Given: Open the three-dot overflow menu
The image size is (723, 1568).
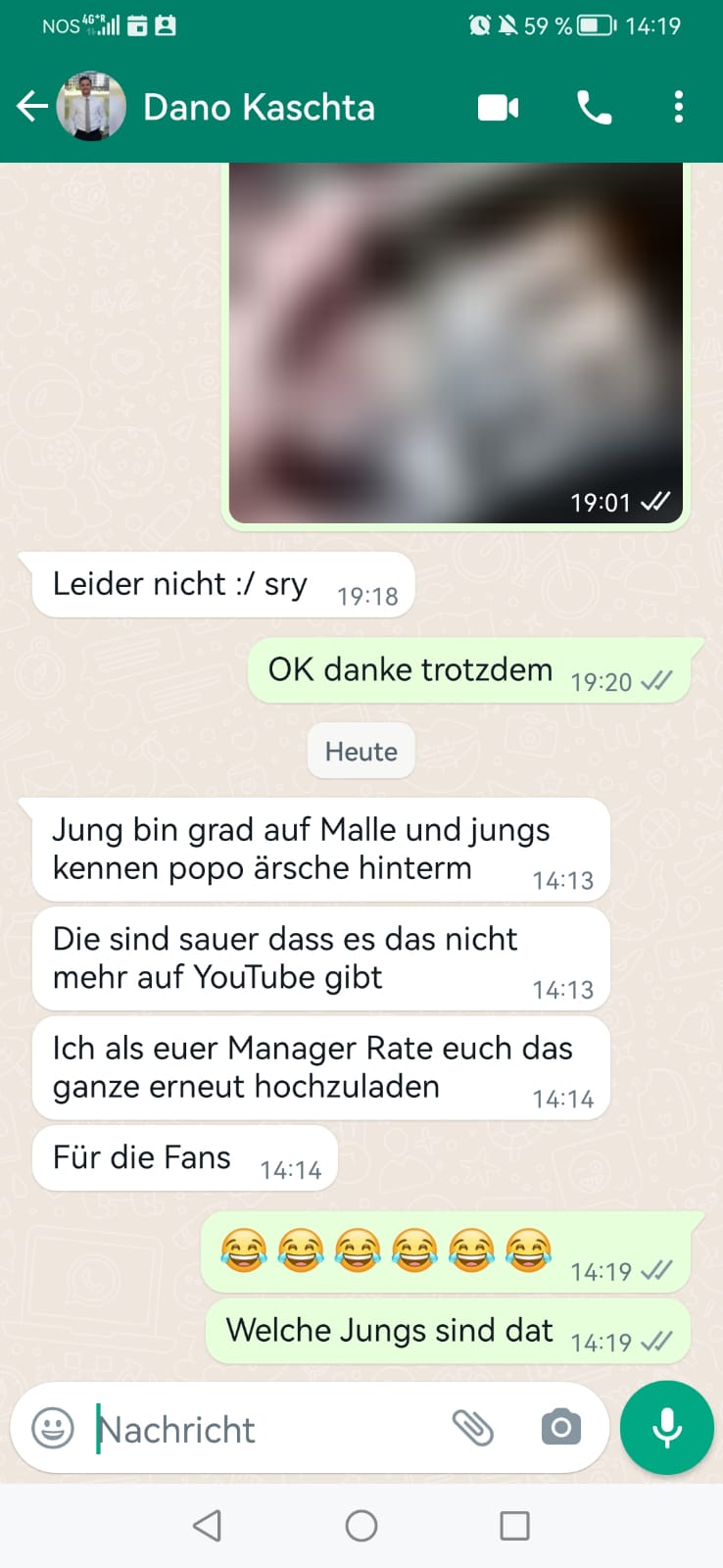Looking at the screenshot, I should tap(678, 107).
